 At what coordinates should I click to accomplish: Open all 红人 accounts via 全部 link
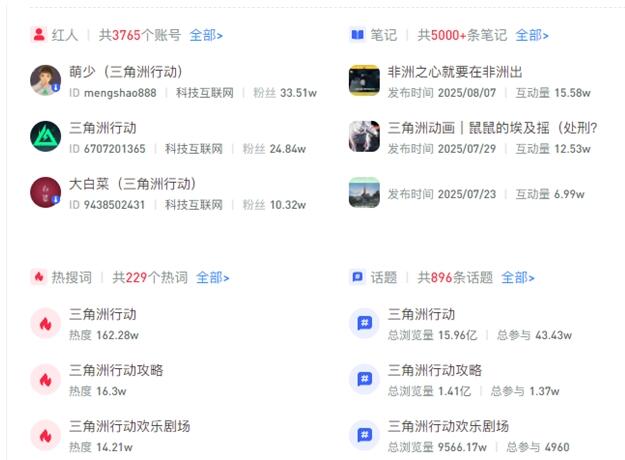pos(205,35)
